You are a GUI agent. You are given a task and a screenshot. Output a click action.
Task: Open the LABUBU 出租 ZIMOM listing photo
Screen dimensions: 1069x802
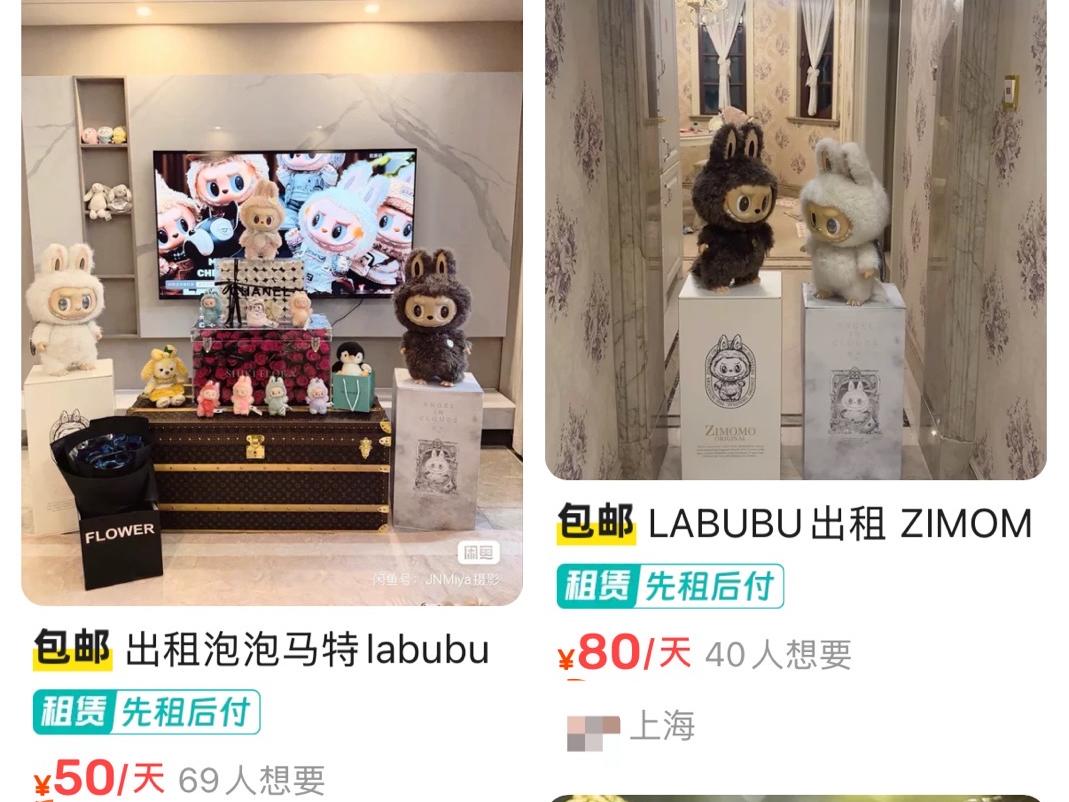[x=795, y=240]
